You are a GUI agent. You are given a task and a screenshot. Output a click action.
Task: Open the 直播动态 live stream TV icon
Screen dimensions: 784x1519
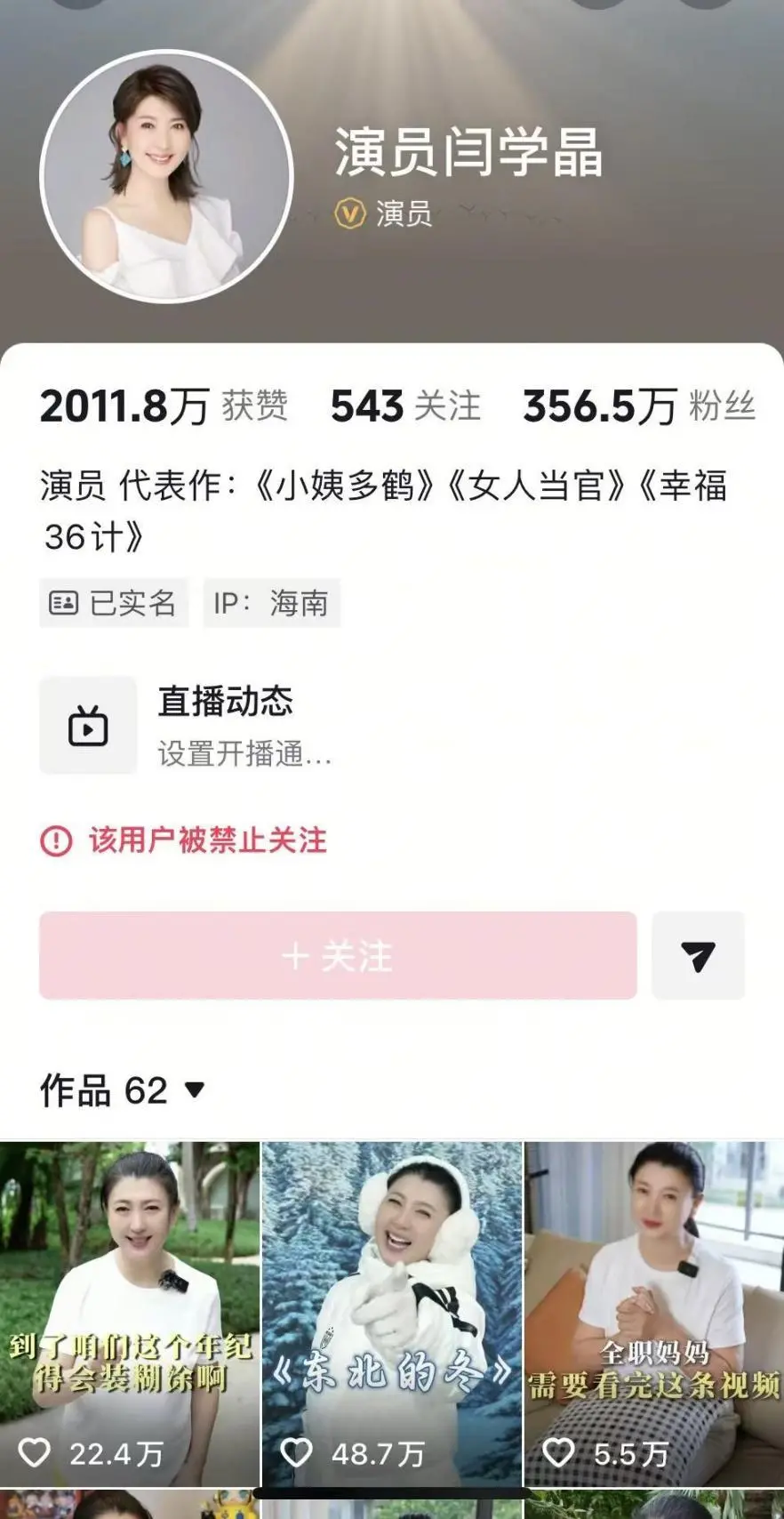tap(87, 725)
